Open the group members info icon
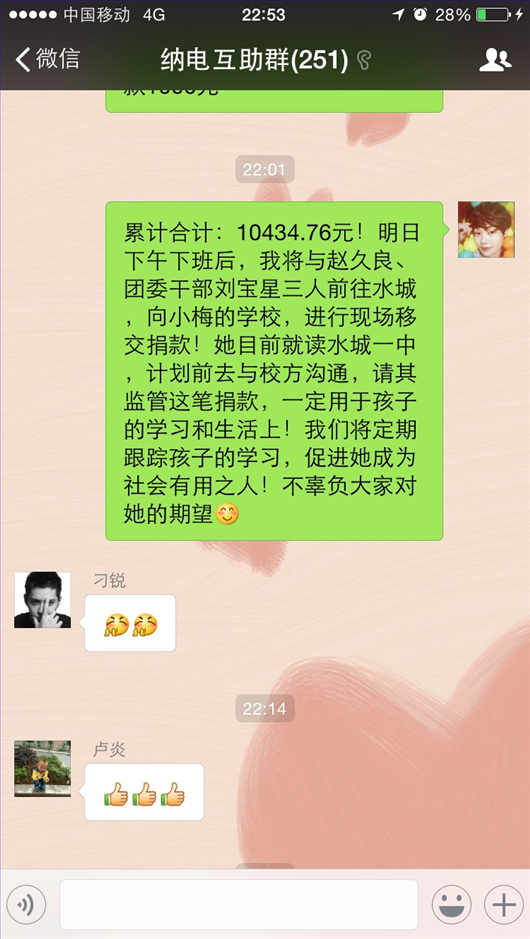 coord(495,60)
